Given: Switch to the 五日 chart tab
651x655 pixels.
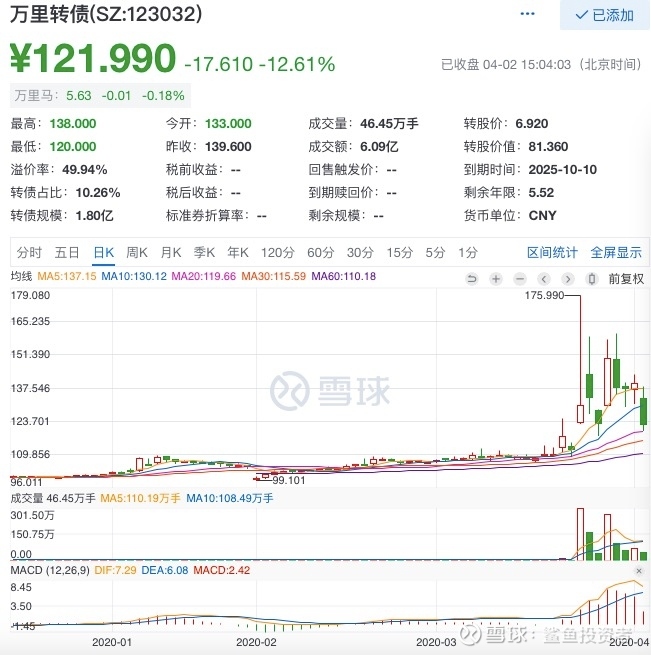Looking at the screenshot, I should (x=67, y=253).
